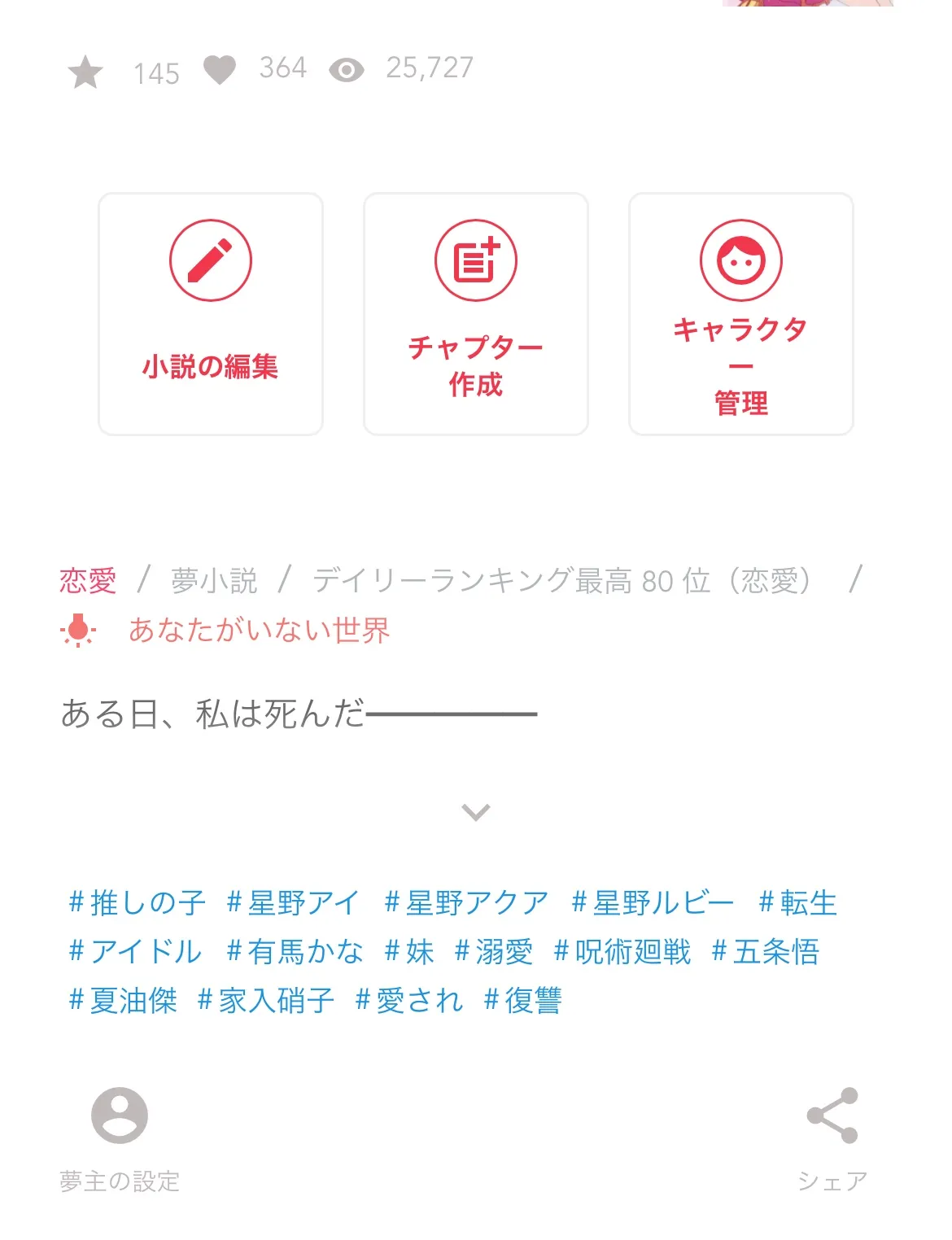Select the ＃五条悟 tag
This screenshot has width=952, height=1240.
tap(767, 952)
